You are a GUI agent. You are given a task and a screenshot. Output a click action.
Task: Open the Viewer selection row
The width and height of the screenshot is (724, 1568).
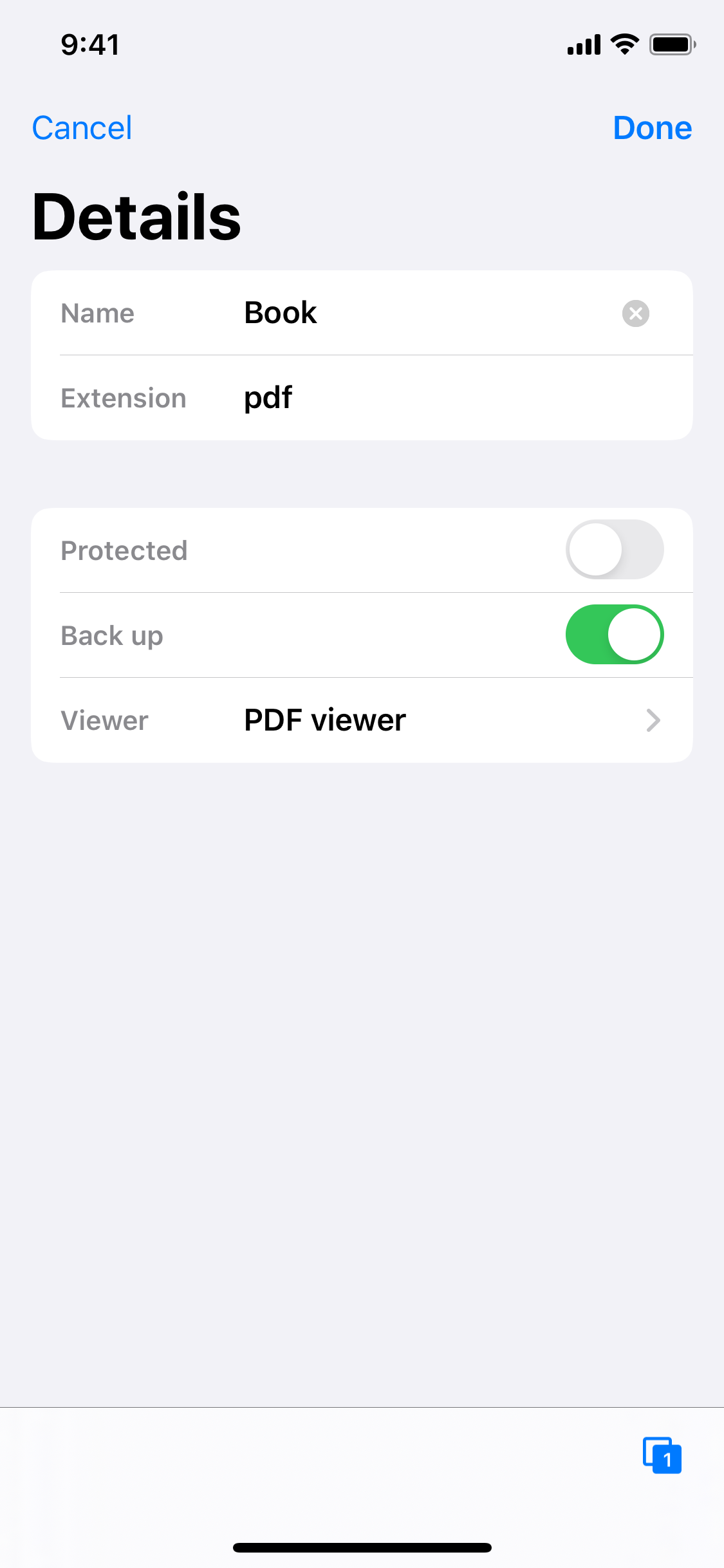(x=362, y=720)
